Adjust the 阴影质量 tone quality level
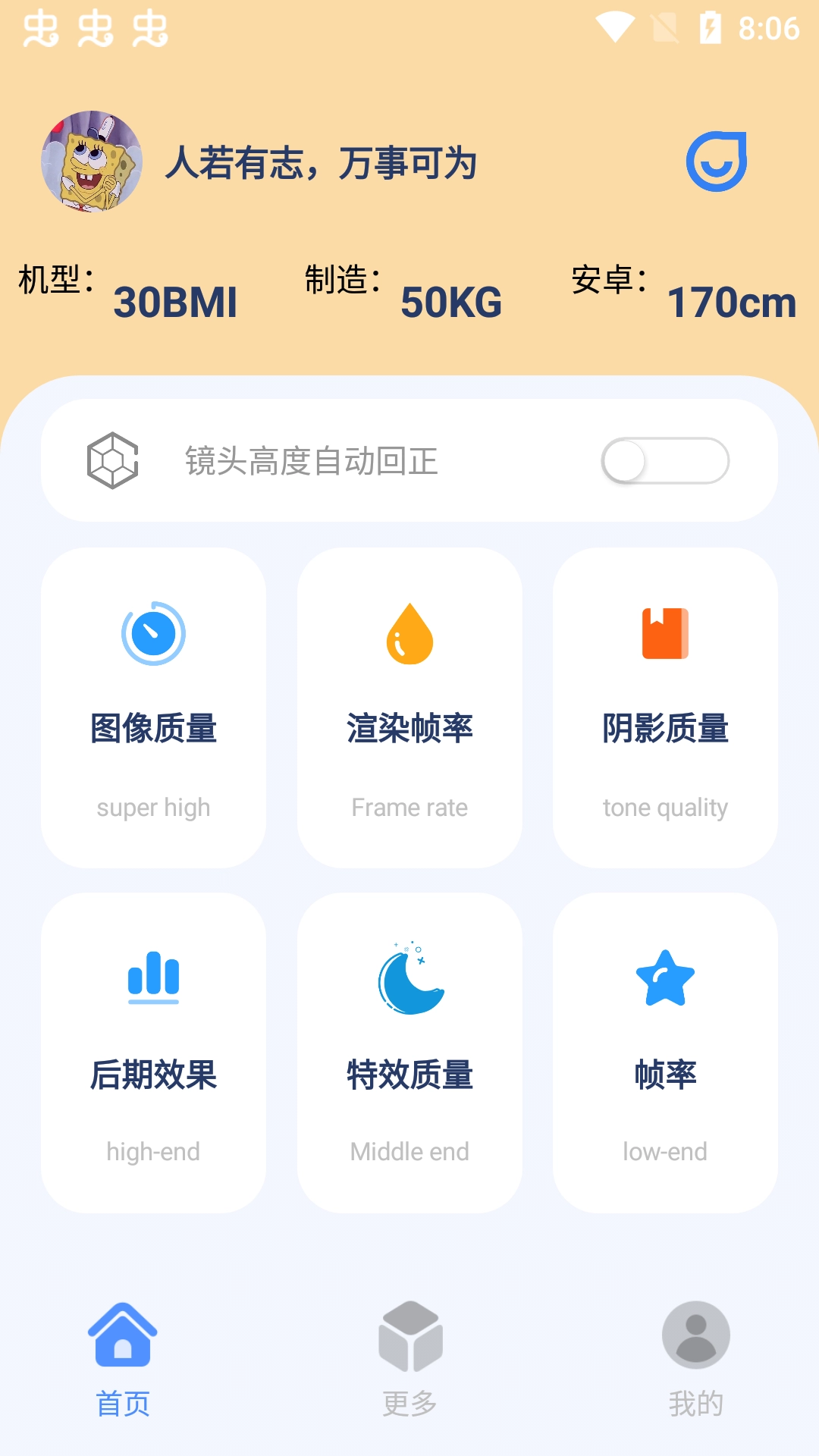Viewport: 819px width, 1456px height. (665, 709)
